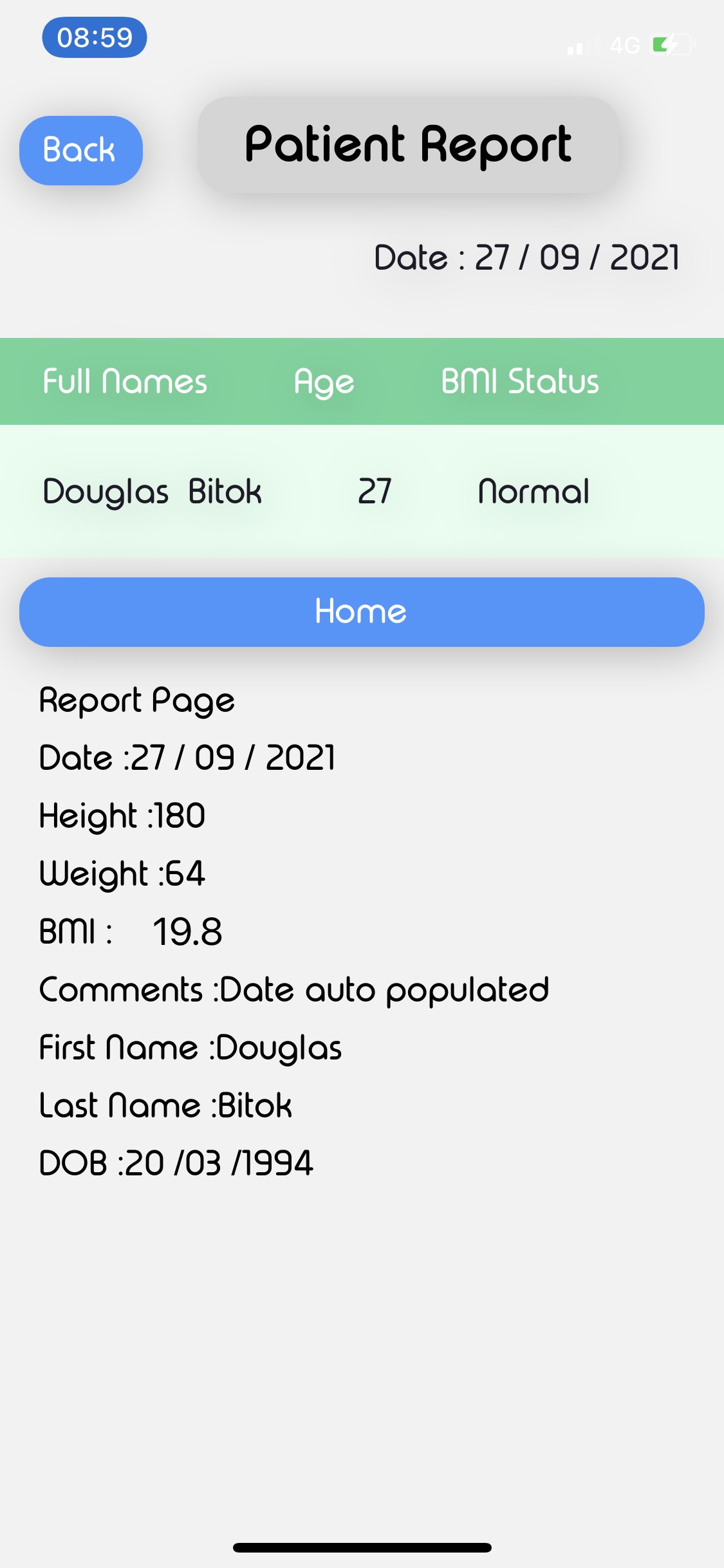Tap the cellular signal strength icon
The image size is (724, 1568).
(578, 47)
